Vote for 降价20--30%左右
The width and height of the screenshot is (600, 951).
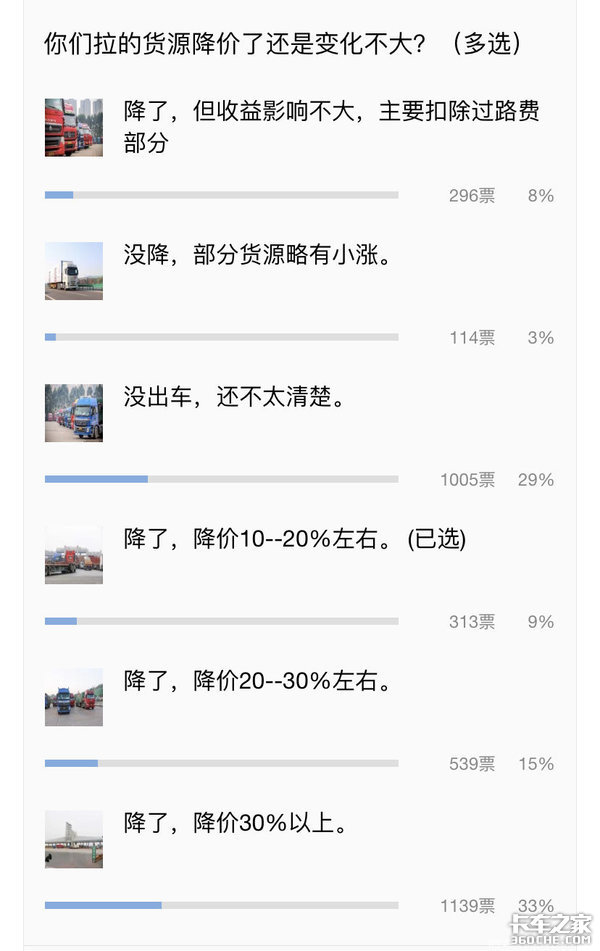pyautogui.click(x=256, y=681)
